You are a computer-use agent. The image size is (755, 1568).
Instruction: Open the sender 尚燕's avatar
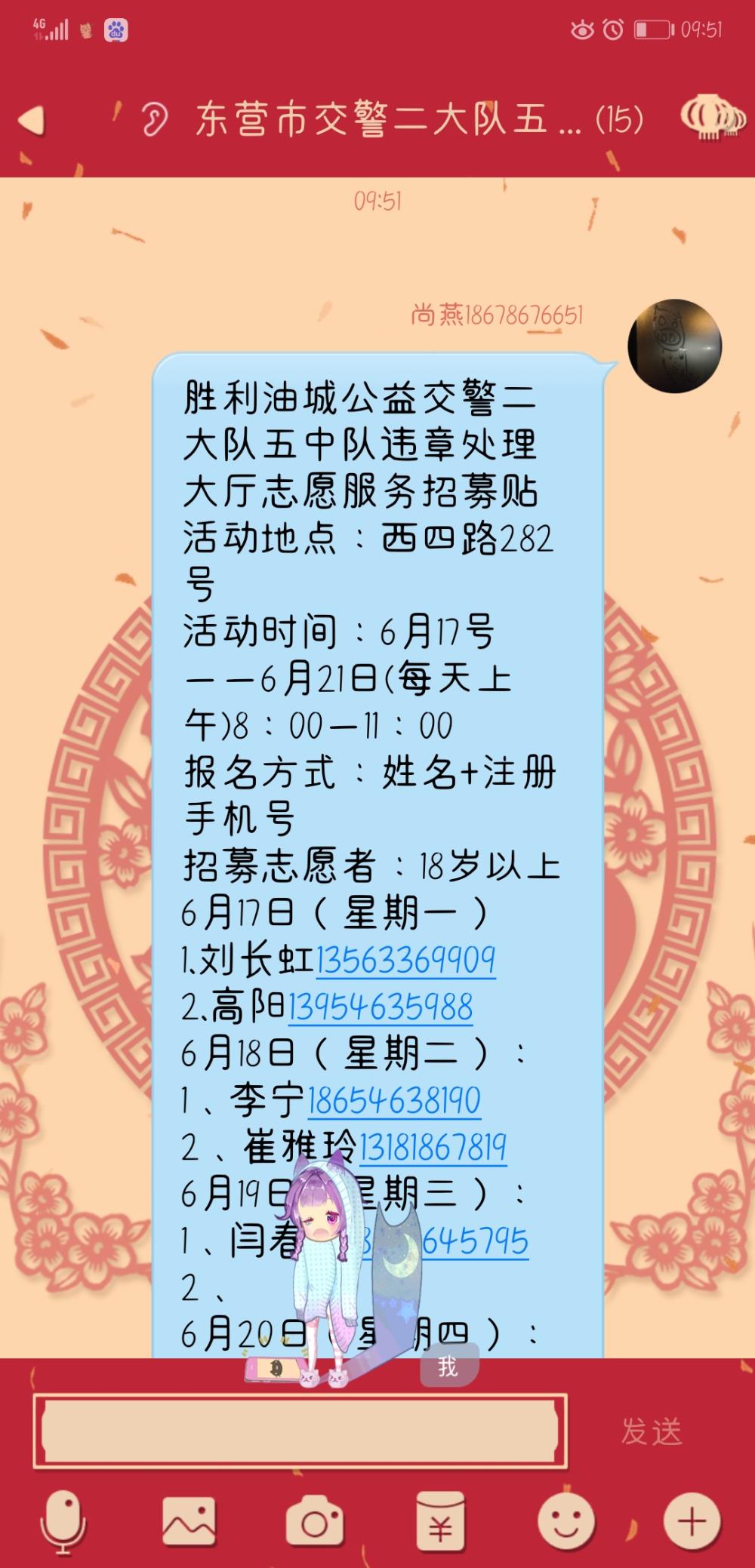click(675, 346)
